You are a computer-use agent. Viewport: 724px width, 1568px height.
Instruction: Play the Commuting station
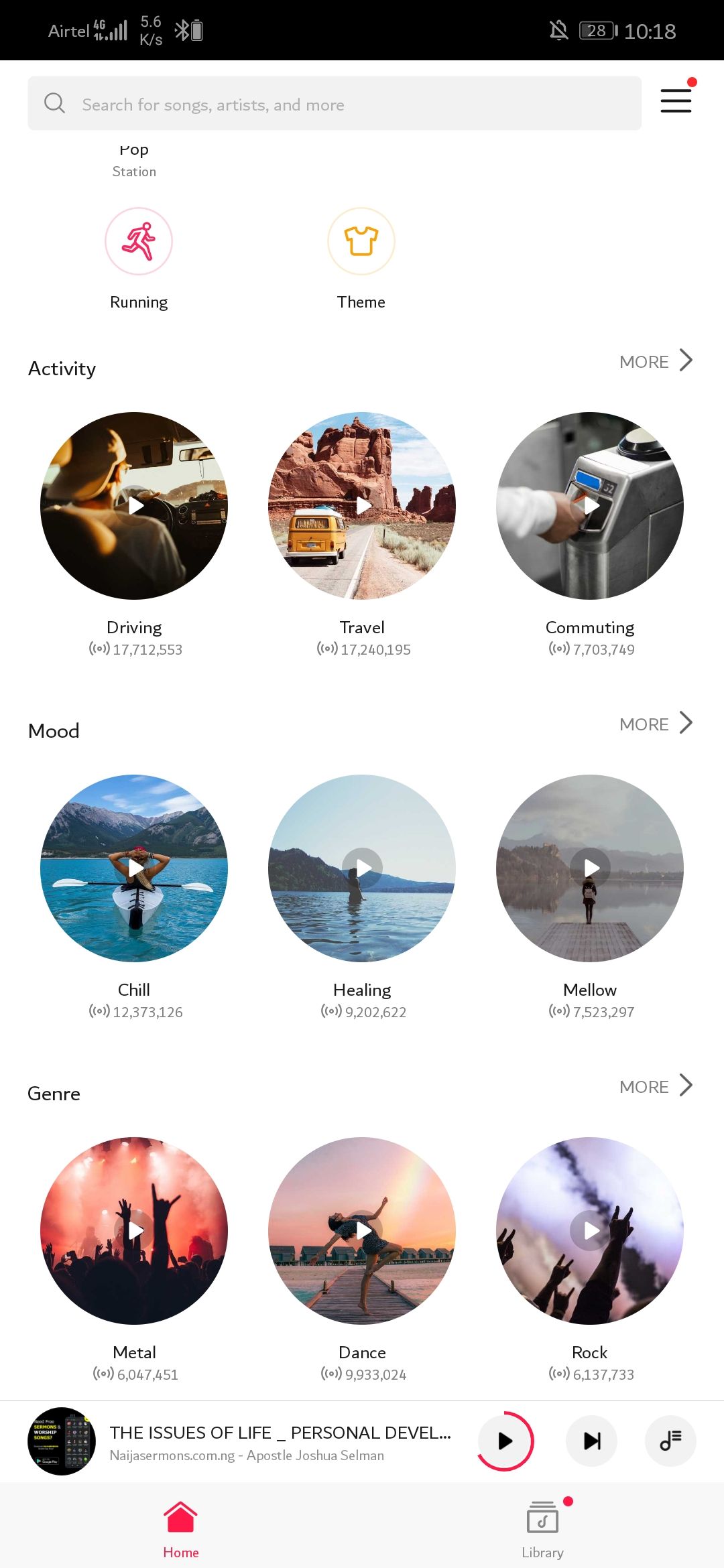[x=590, y=506]
